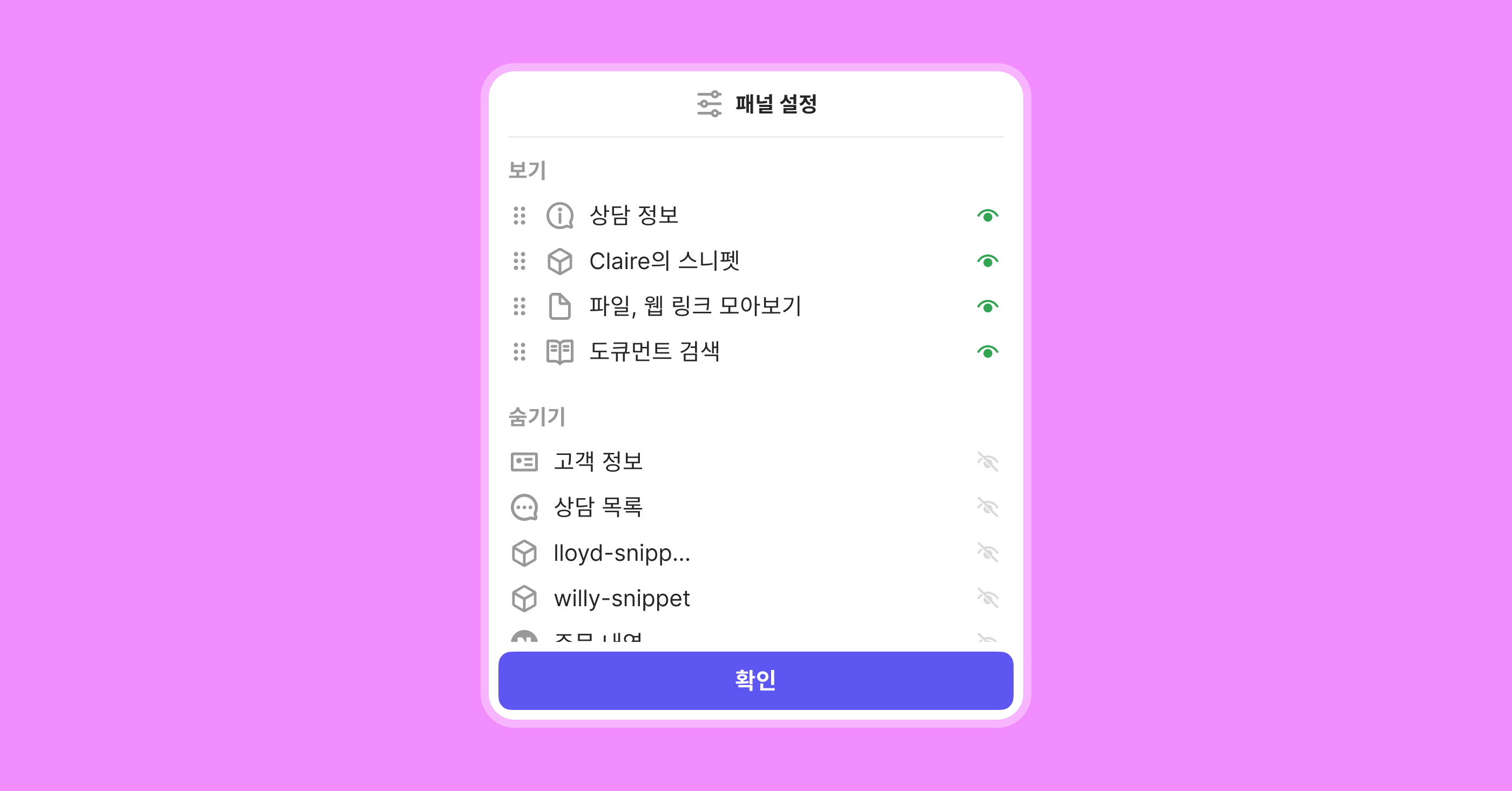1512x791 pixels.
Task: Hide the Claire의 스니펫 panel
Action: tap(987, 262)
